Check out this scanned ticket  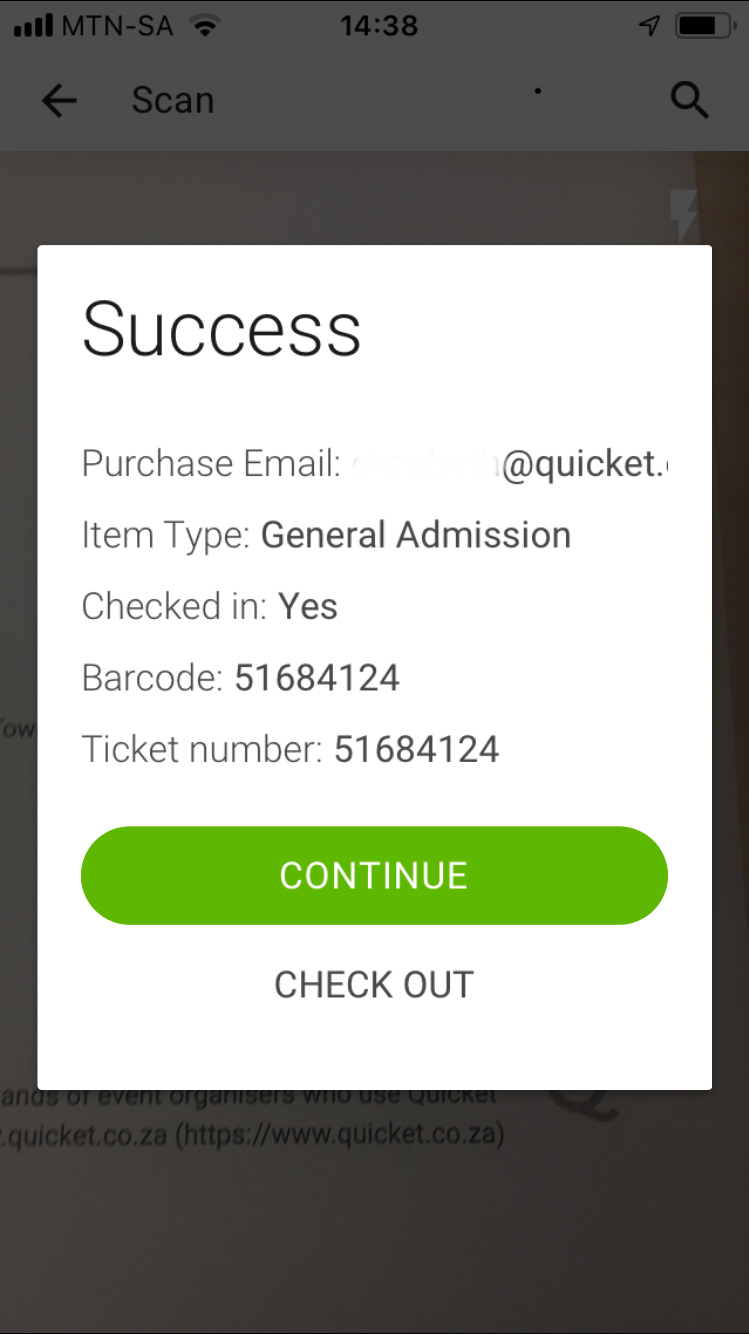pyautogui.click(x=374, y=985)
